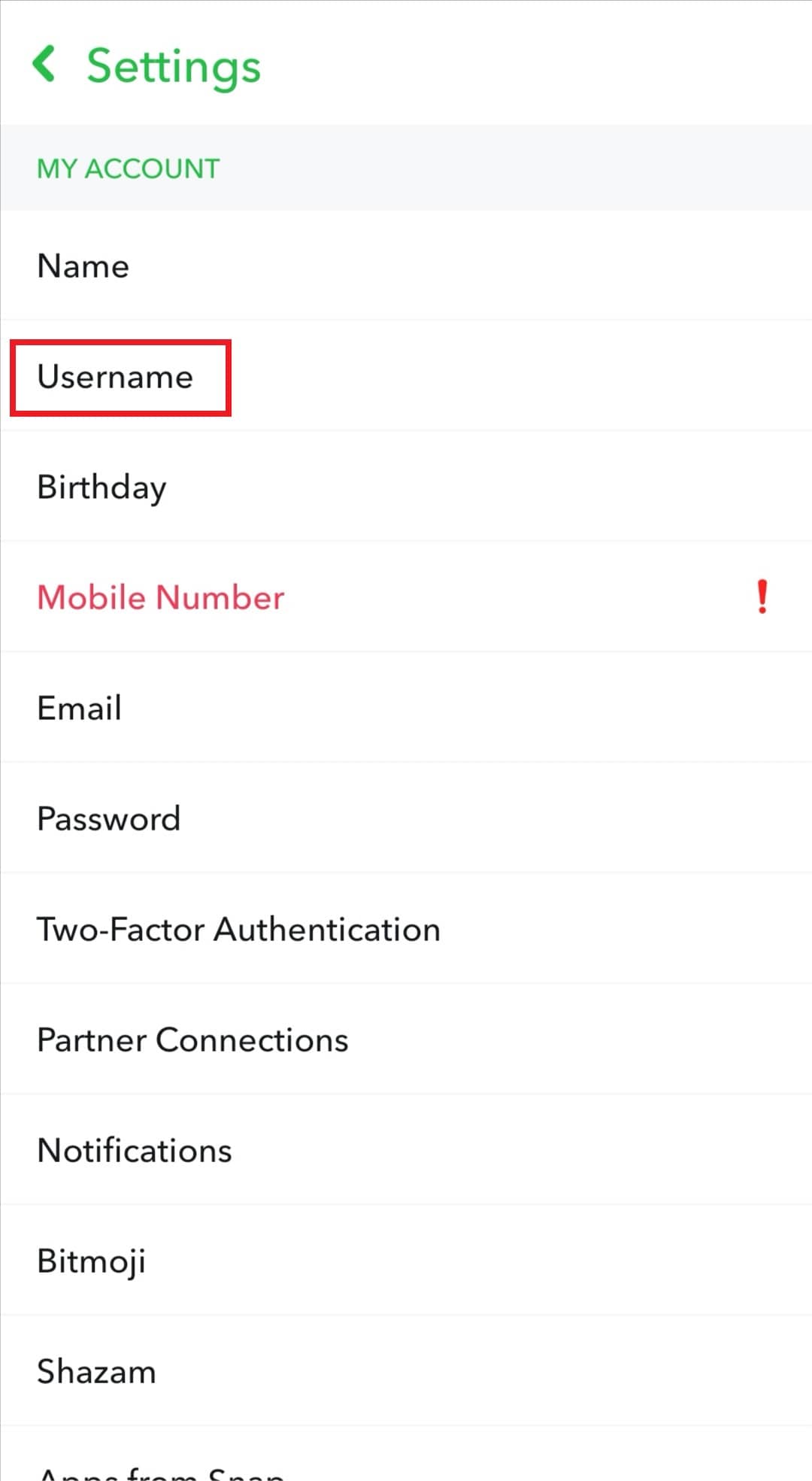Open Email settings
Screen dimensions: 812x1481
click(406, 708)
